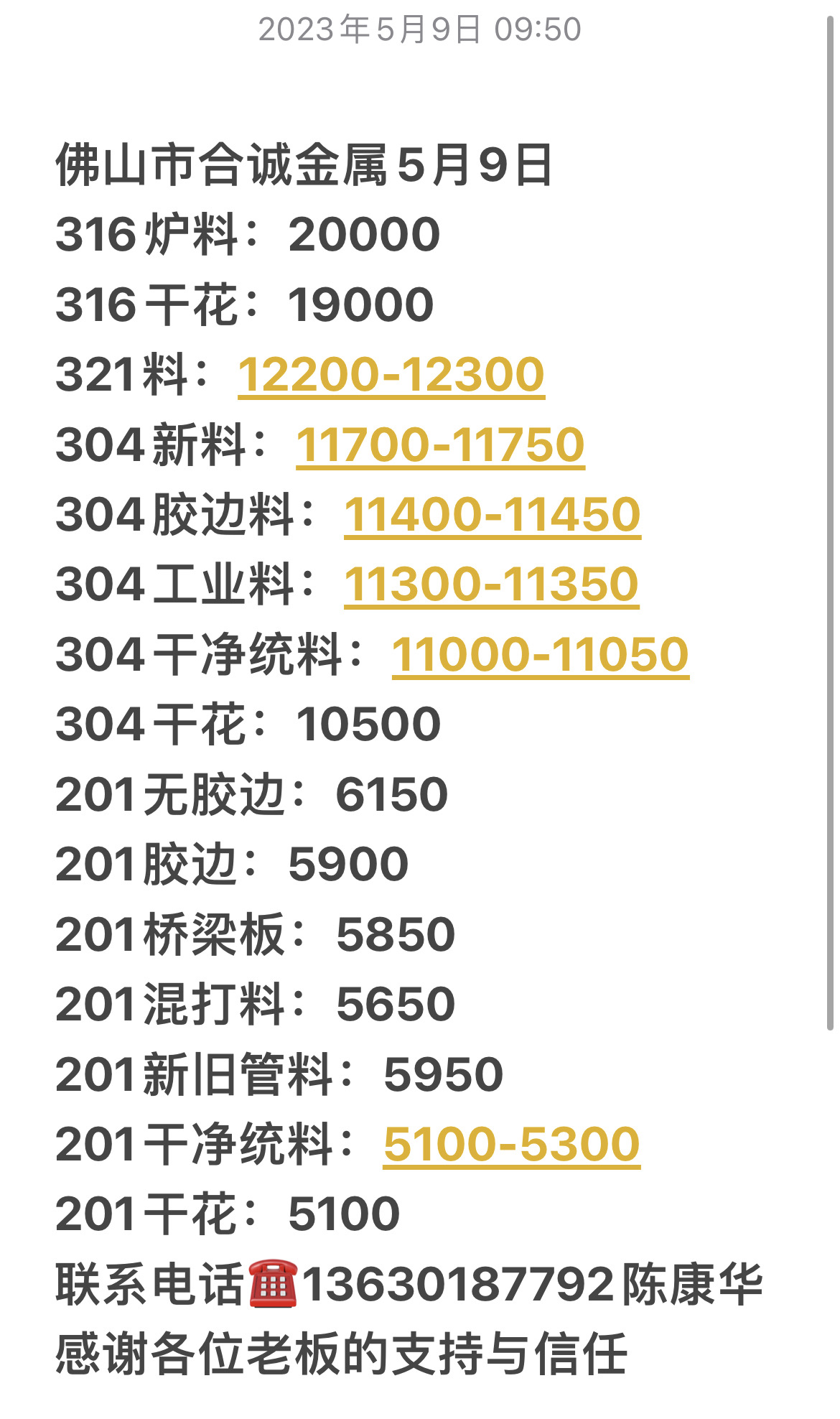
Task: Open the 11700-11750 link for 304新料
Action: tap(440, 445)
